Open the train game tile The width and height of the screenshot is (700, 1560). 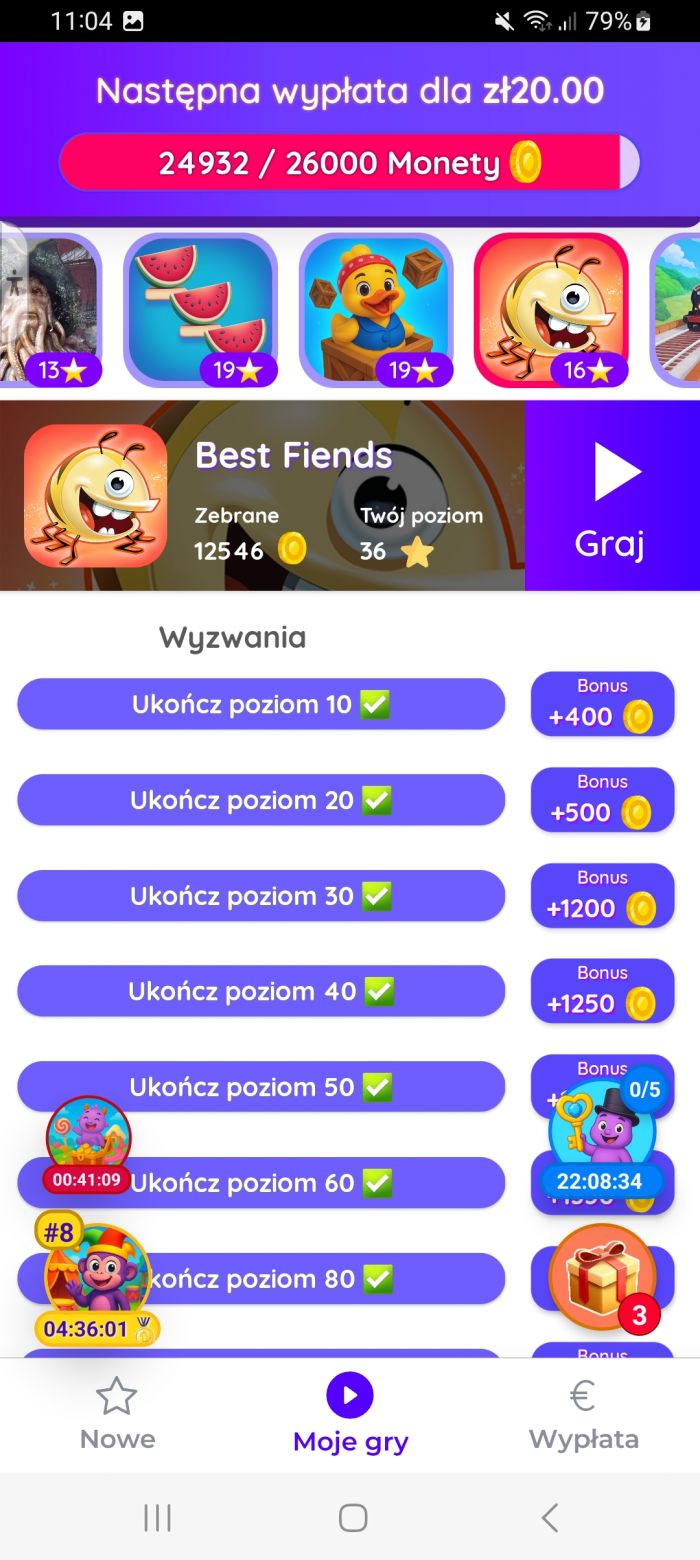click(x=678, y=309)
